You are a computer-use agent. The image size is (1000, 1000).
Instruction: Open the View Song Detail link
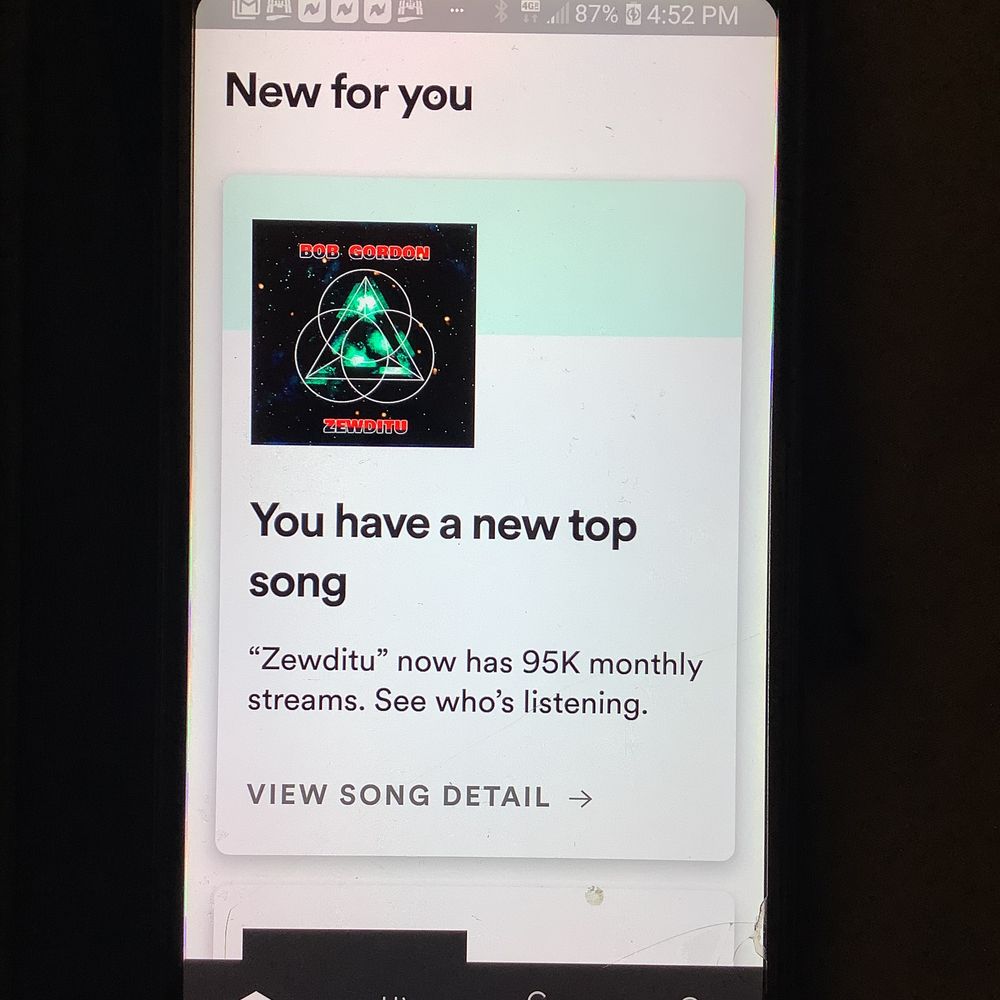coord(419,797)
